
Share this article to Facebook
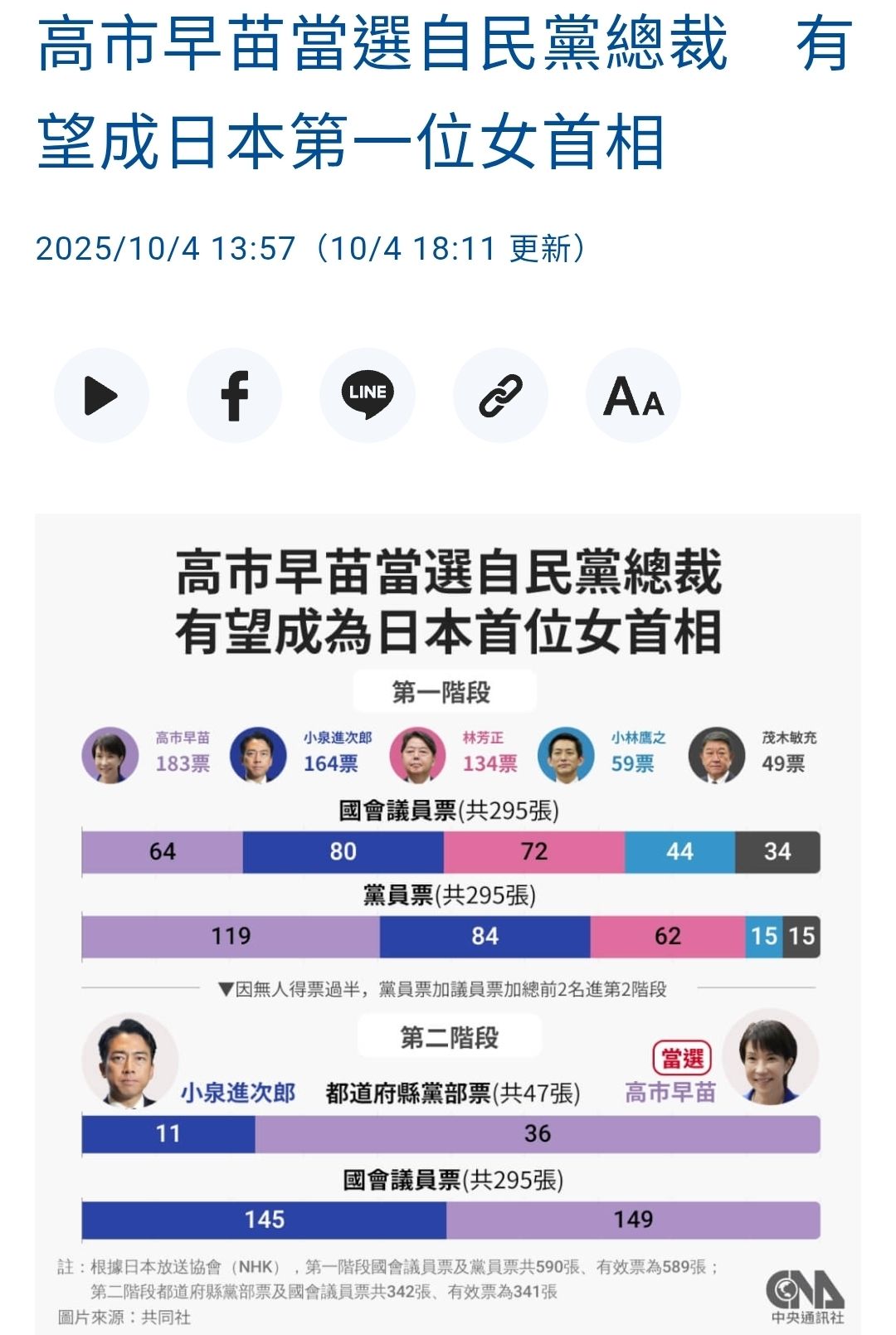click(x=234, y=396)
